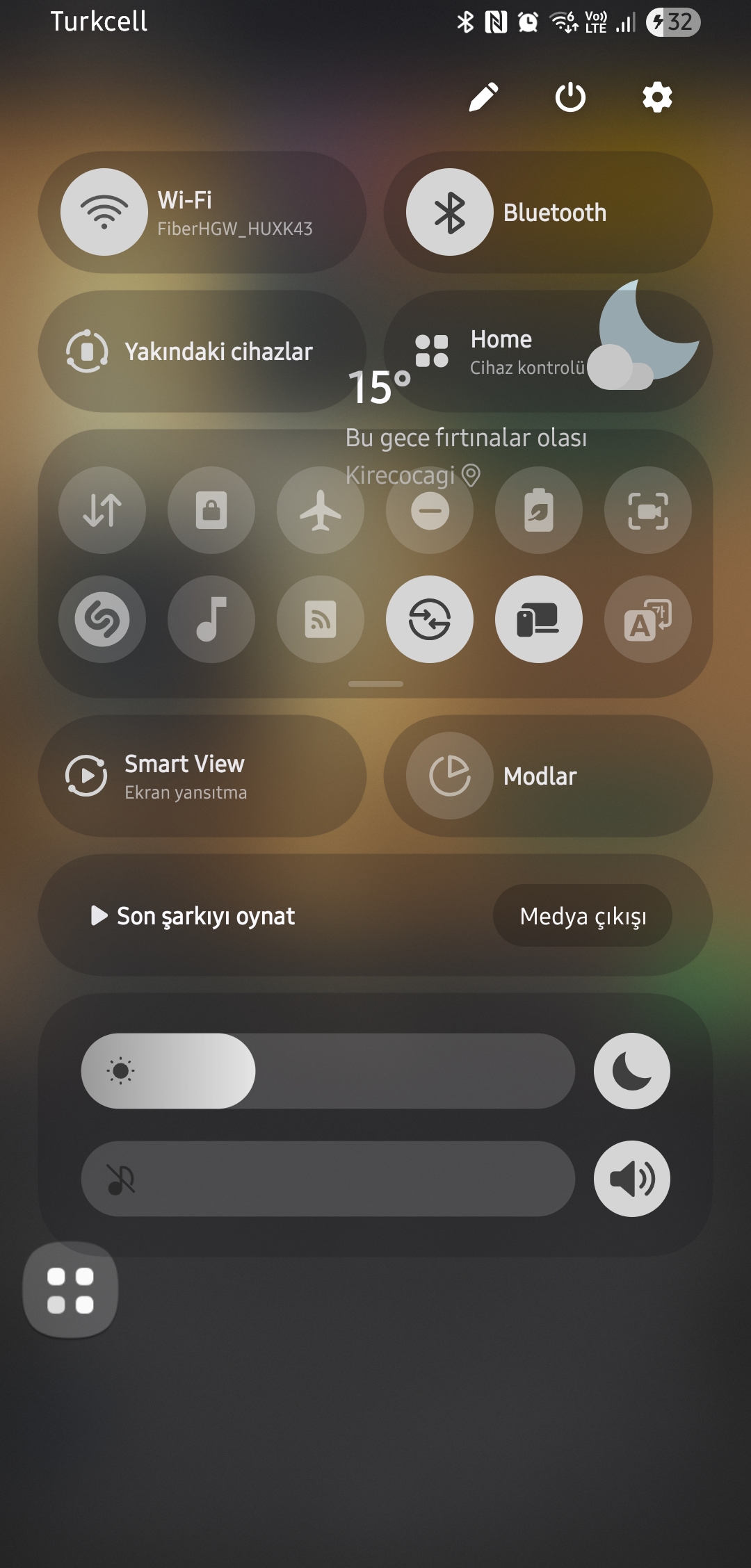The height and width of the screenshot is (1568, 751).
Task: Toggle dark mode moon button
Action: (632, 1071)
